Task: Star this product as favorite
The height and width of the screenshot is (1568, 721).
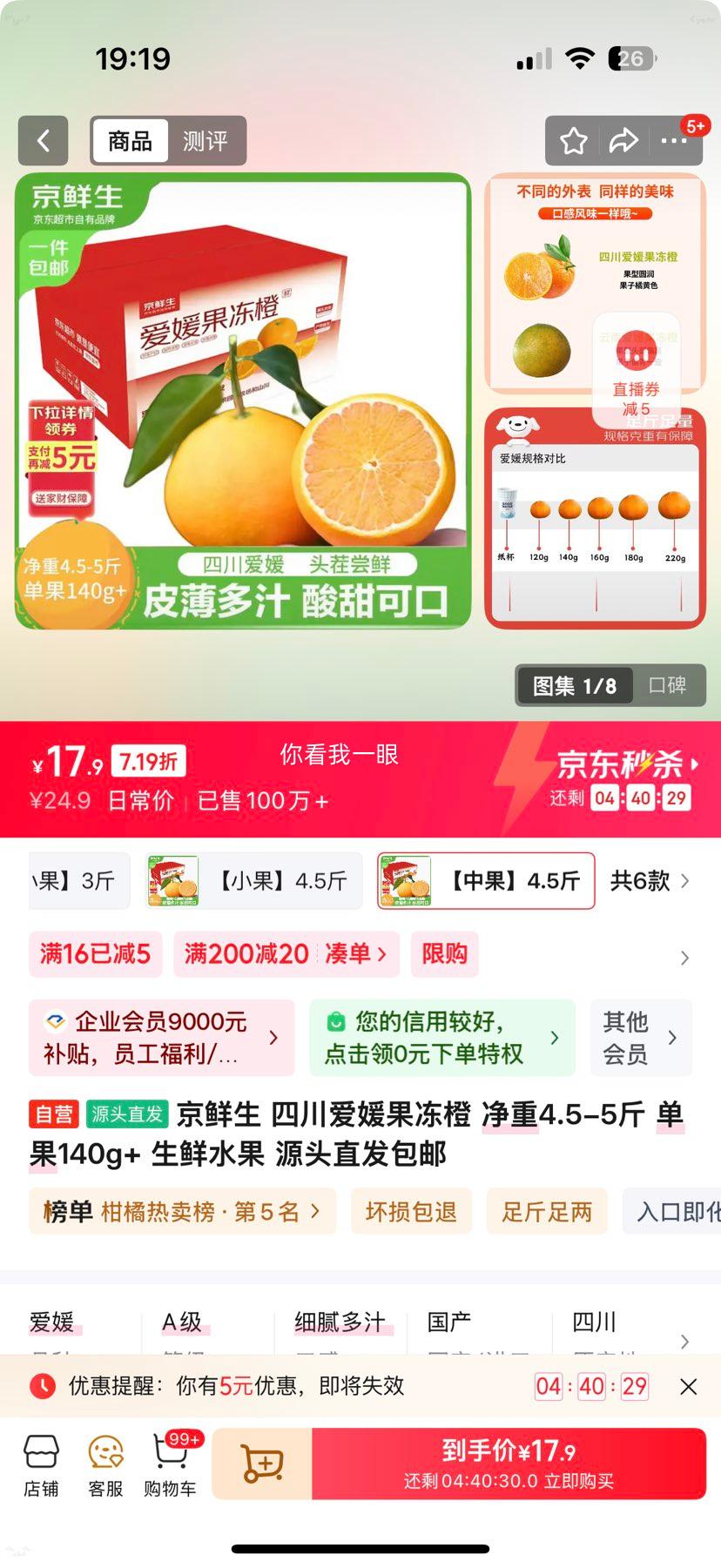Action: point(573,140)
